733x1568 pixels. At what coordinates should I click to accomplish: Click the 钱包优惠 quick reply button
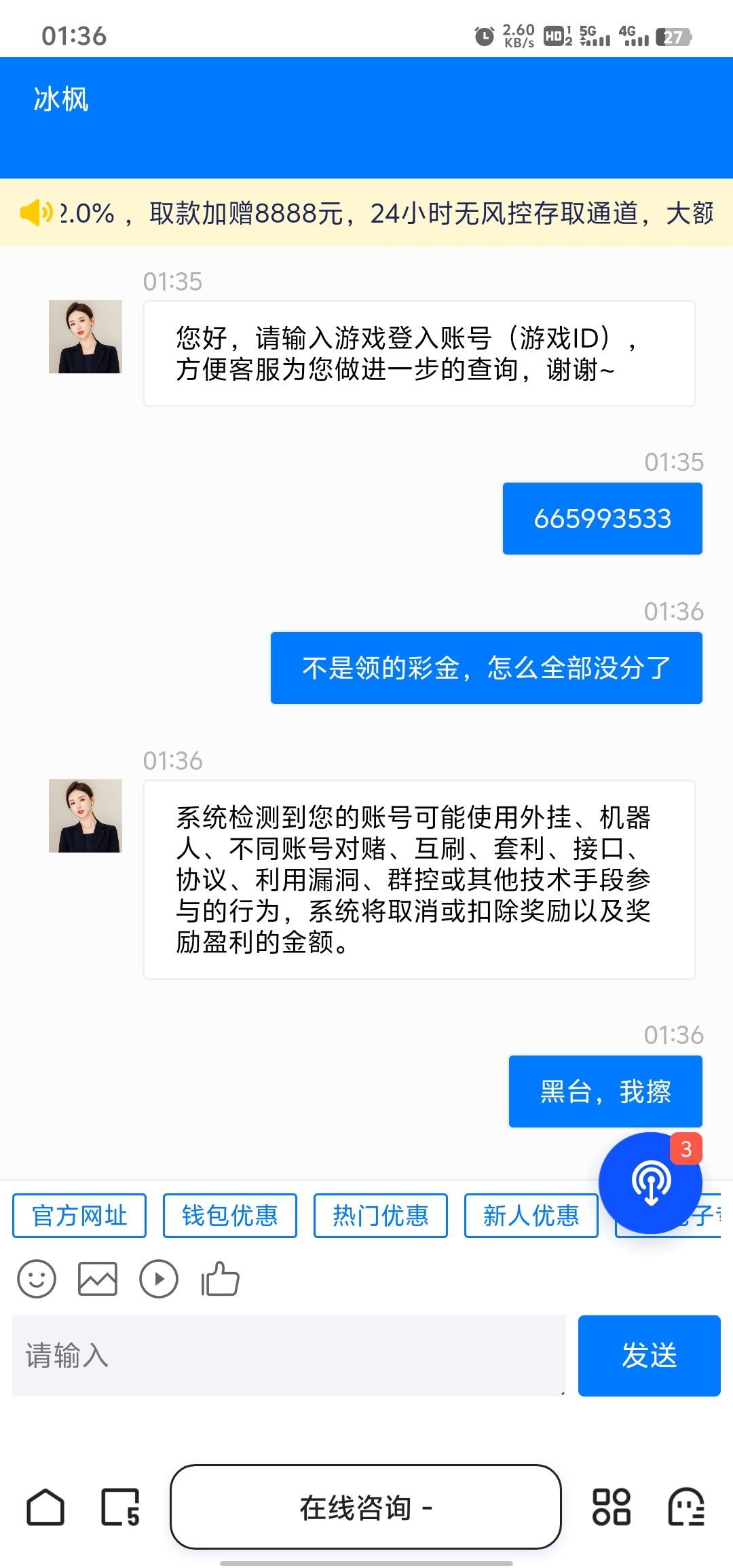coord(229,1216)
